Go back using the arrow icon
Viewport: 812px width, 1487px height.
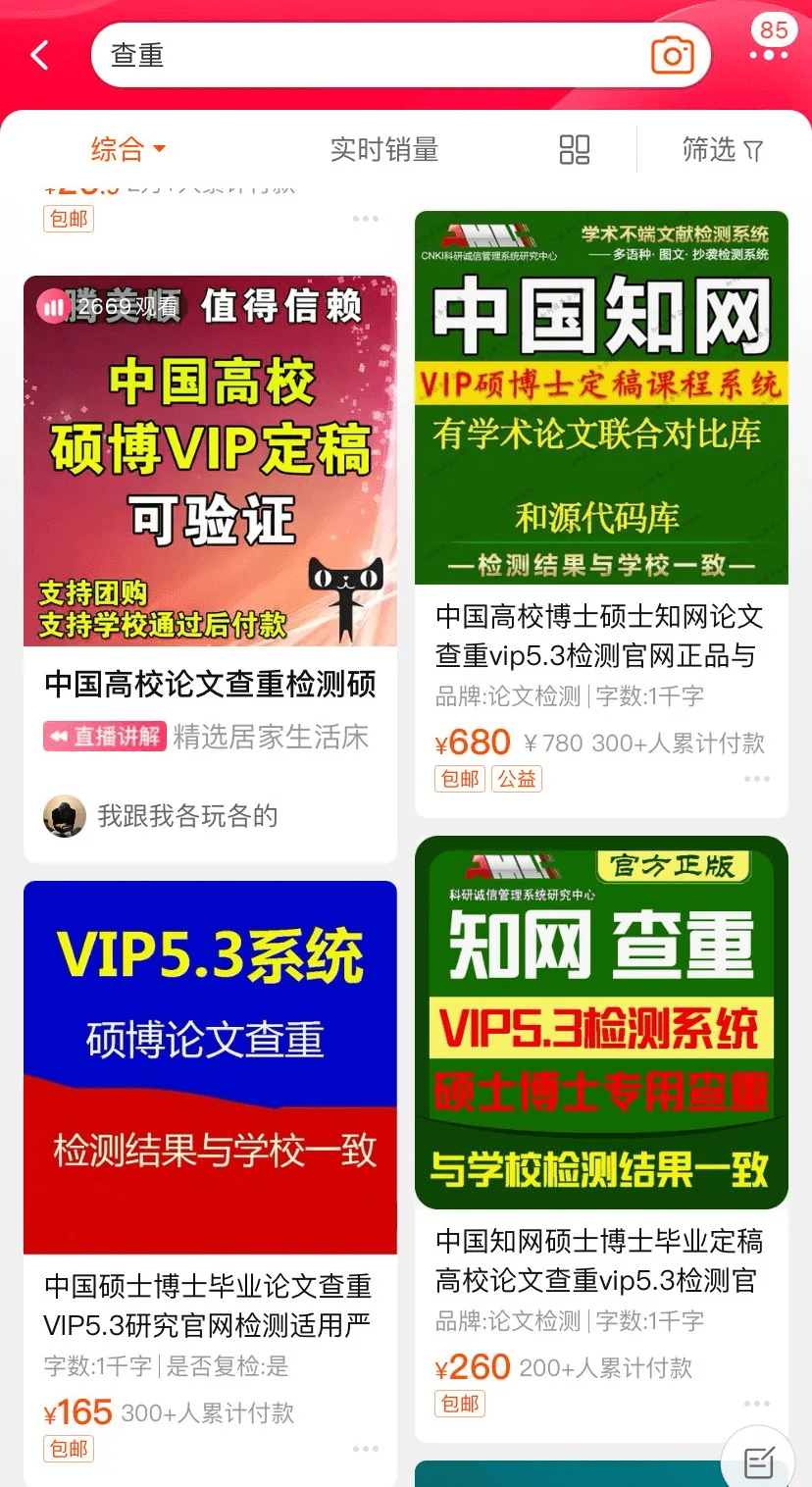(x=40, y=56)
